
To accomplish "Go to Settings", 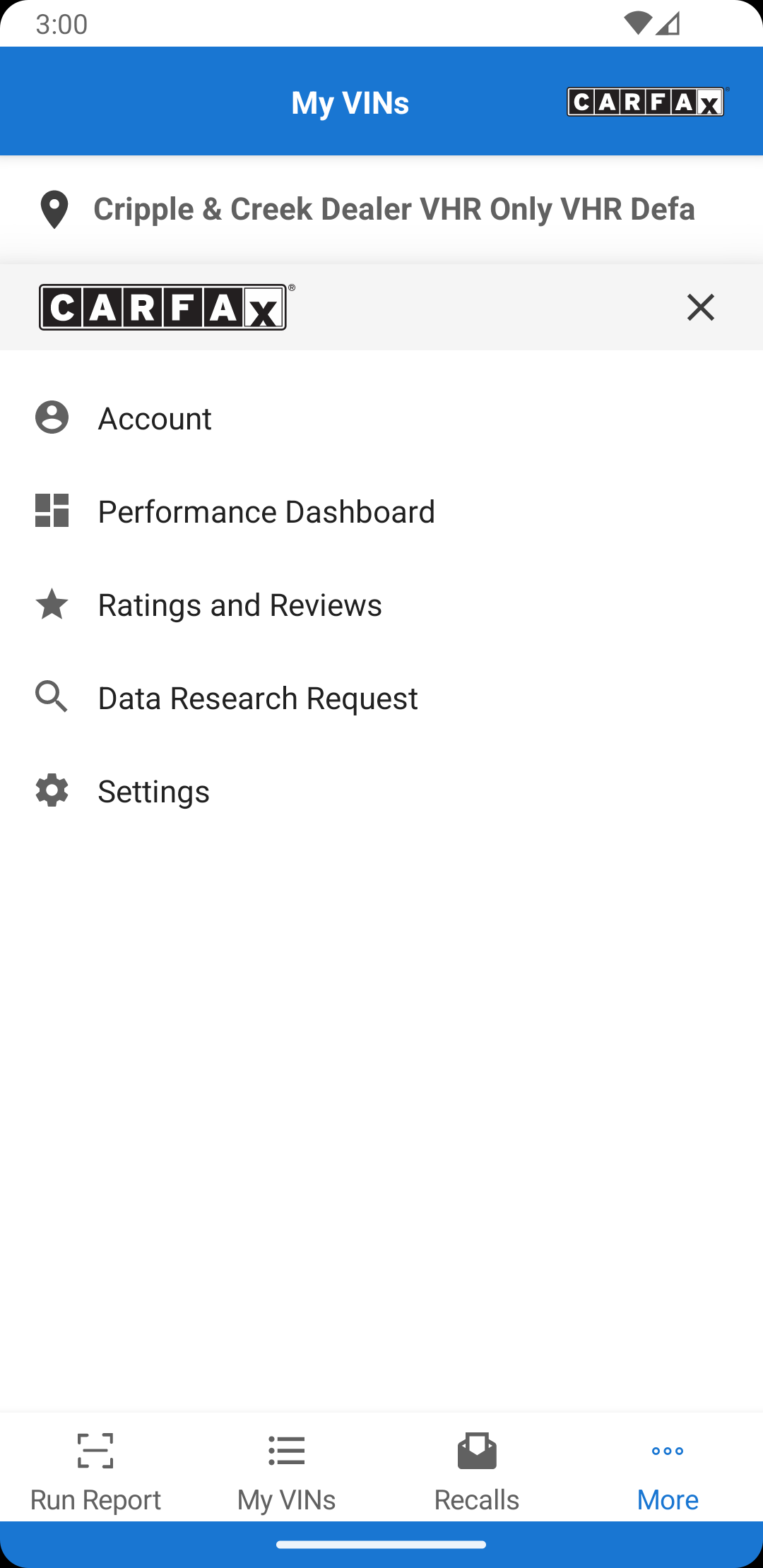I will [153, 792].
